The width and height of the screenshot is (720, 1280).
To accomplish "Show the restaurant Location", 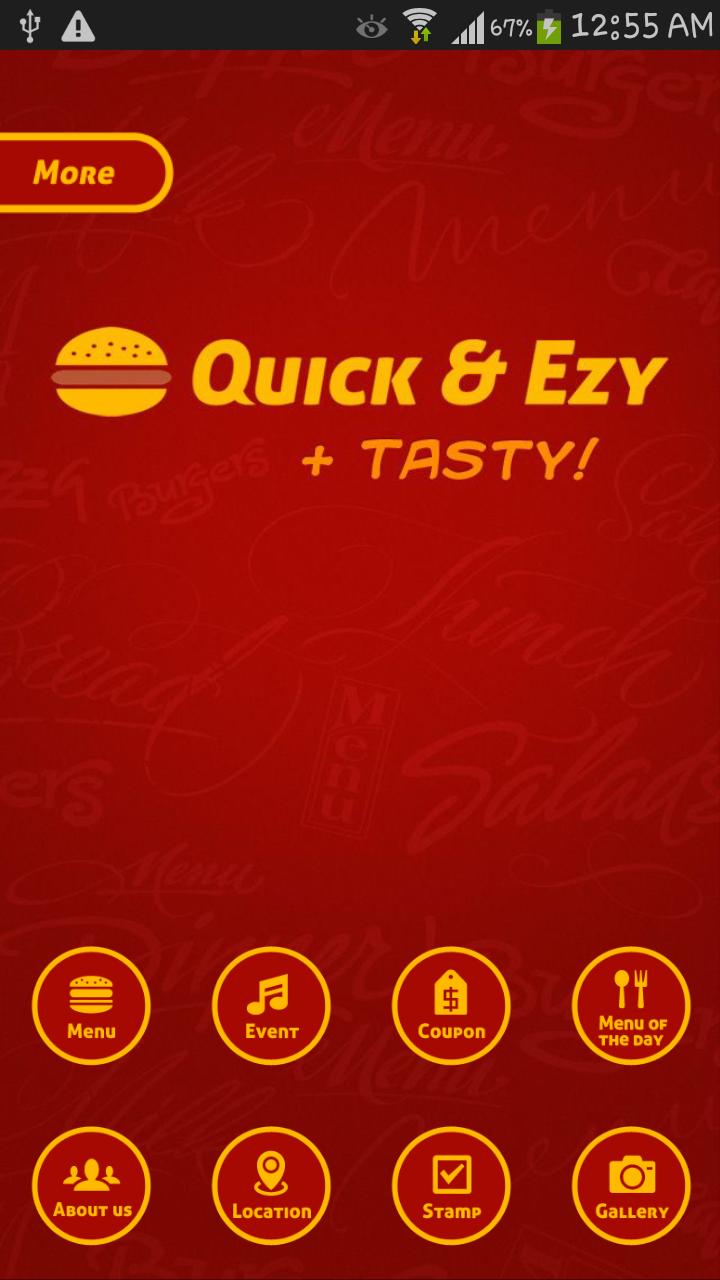I will [x=271, y=1186].
